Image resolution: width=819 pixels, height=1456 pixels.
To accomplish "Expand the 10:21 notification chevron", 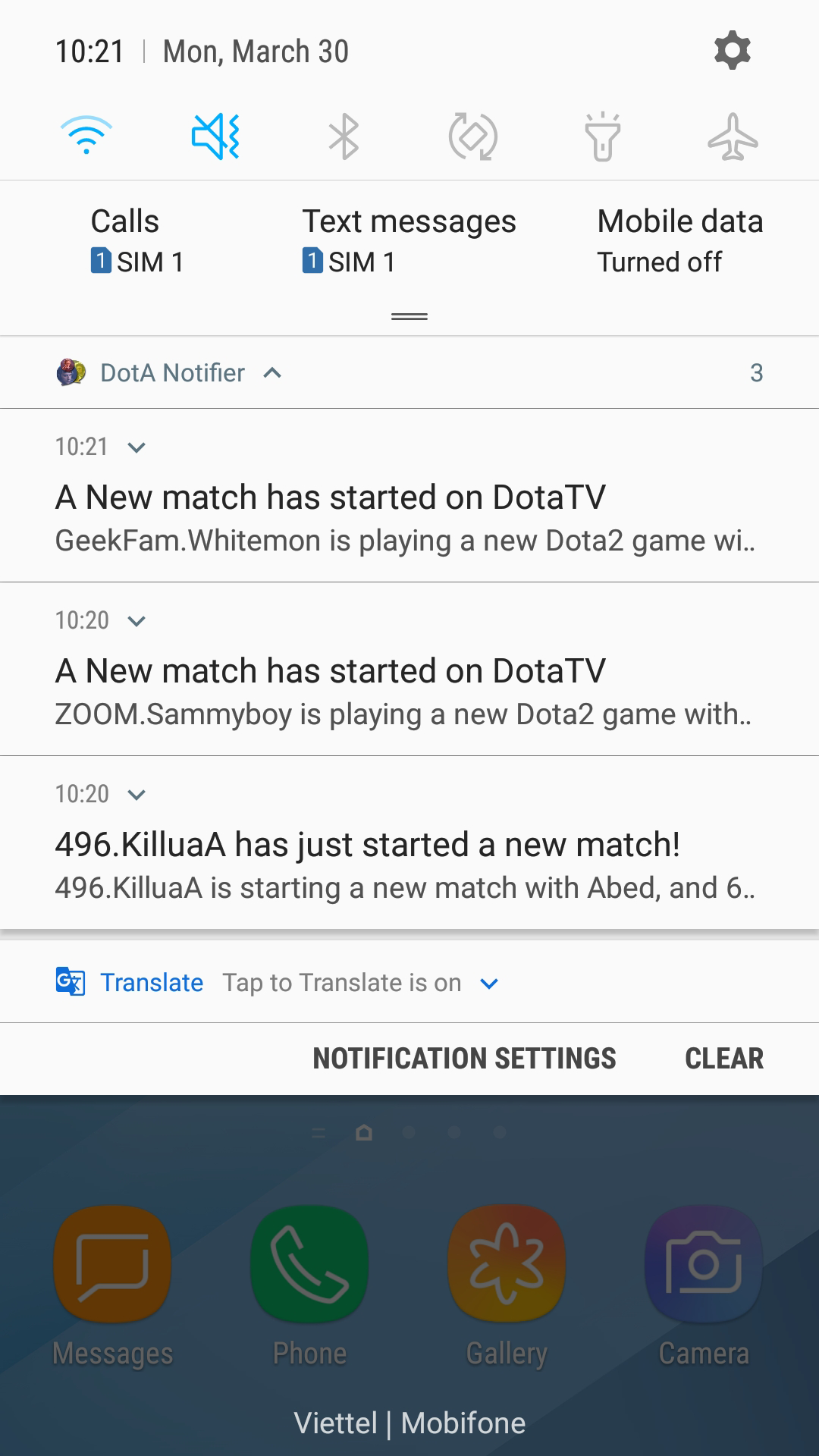I will [136, 447].
